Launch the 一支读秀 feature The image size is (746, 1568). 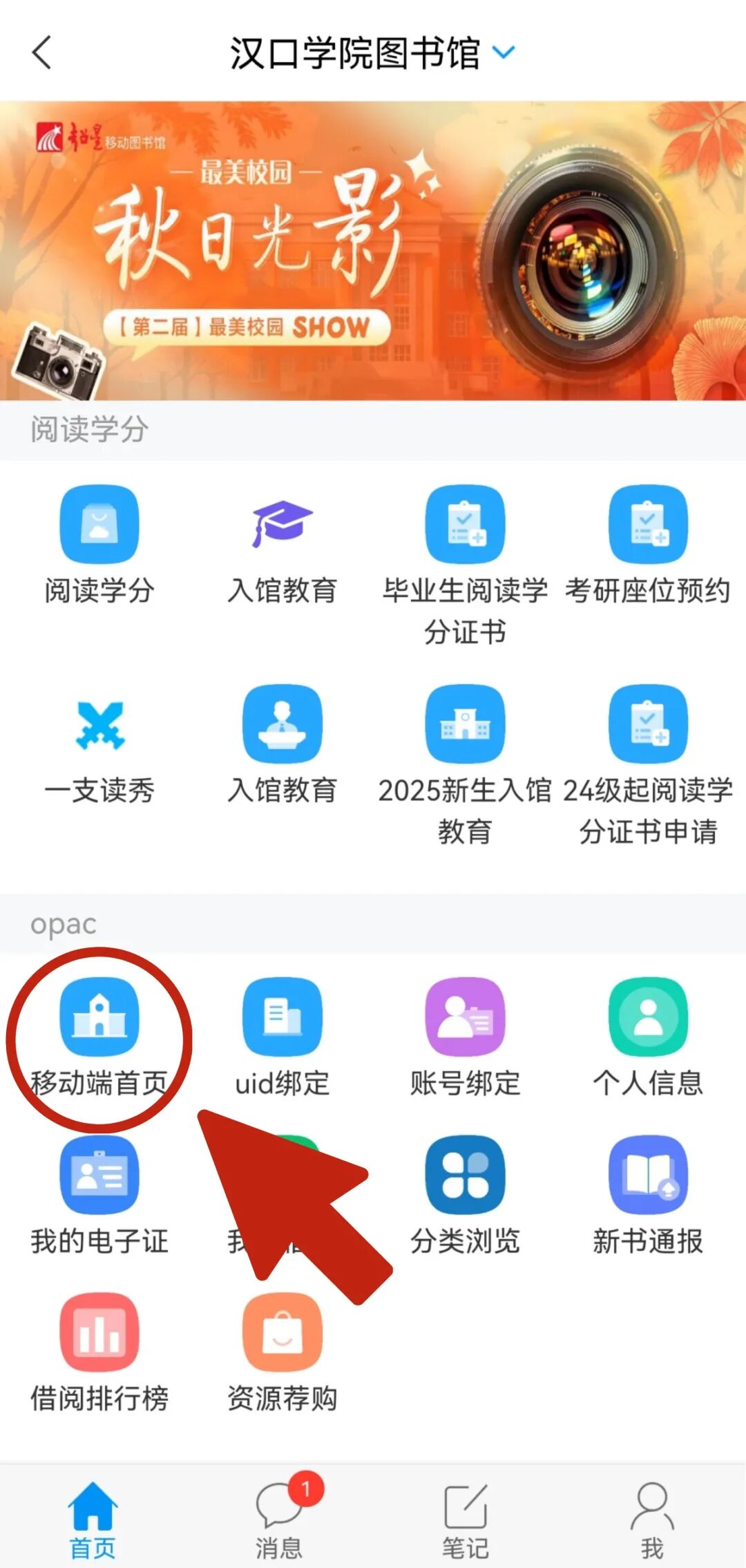(99, 726)
